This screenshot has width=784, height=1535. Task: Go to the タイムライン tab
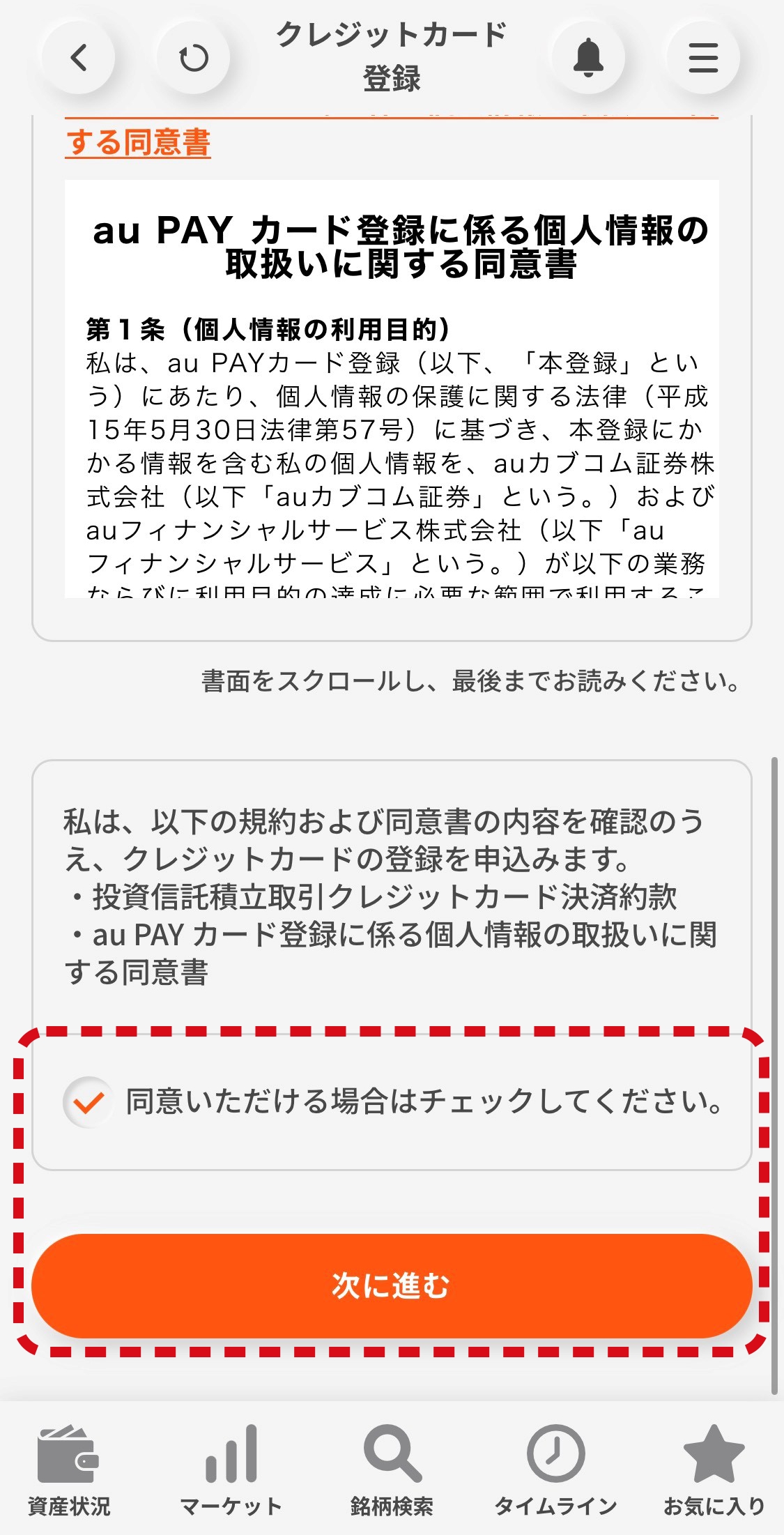555,1470
